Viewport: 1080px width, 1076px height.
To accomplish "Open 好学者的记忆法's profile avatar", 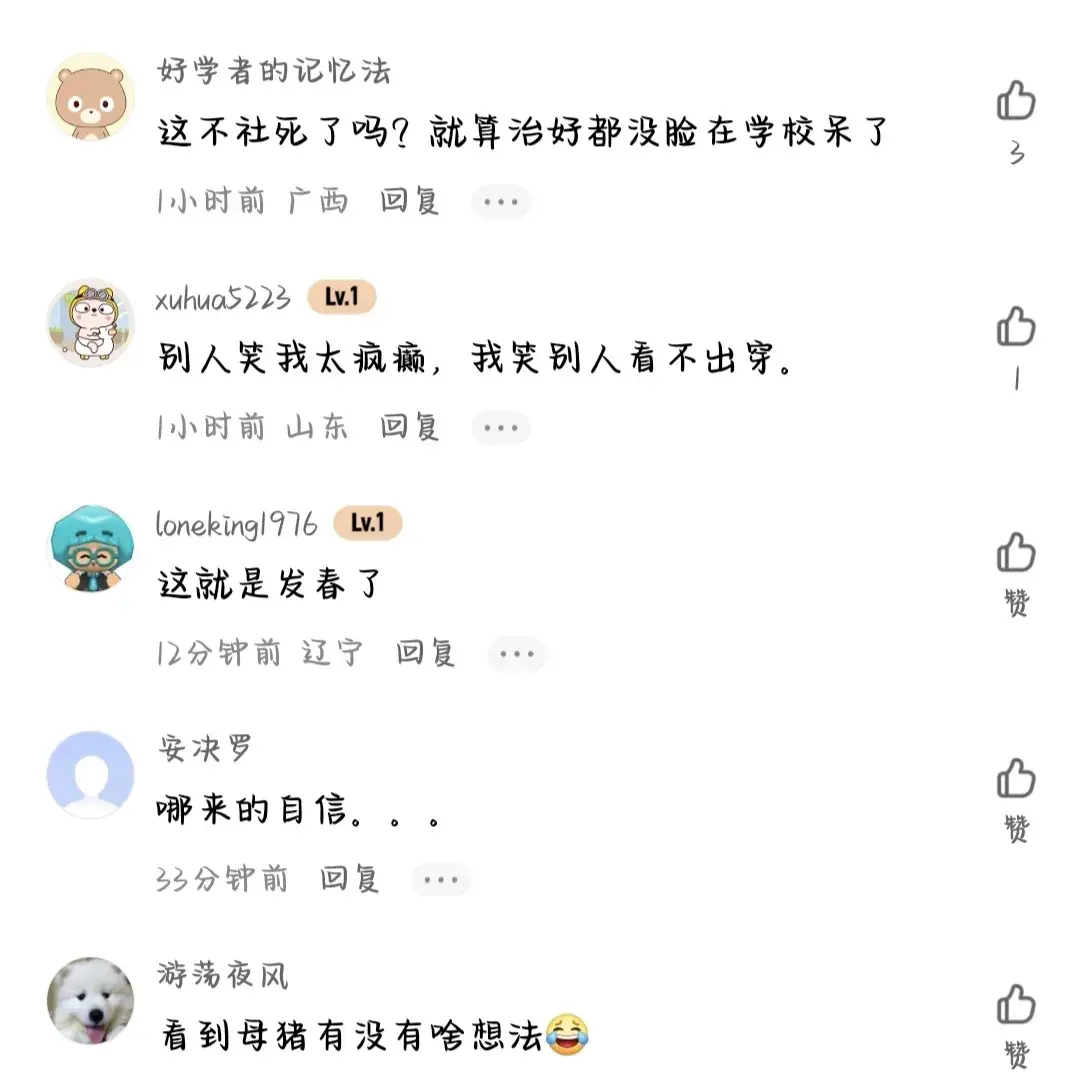I will (x=91, y=97).
